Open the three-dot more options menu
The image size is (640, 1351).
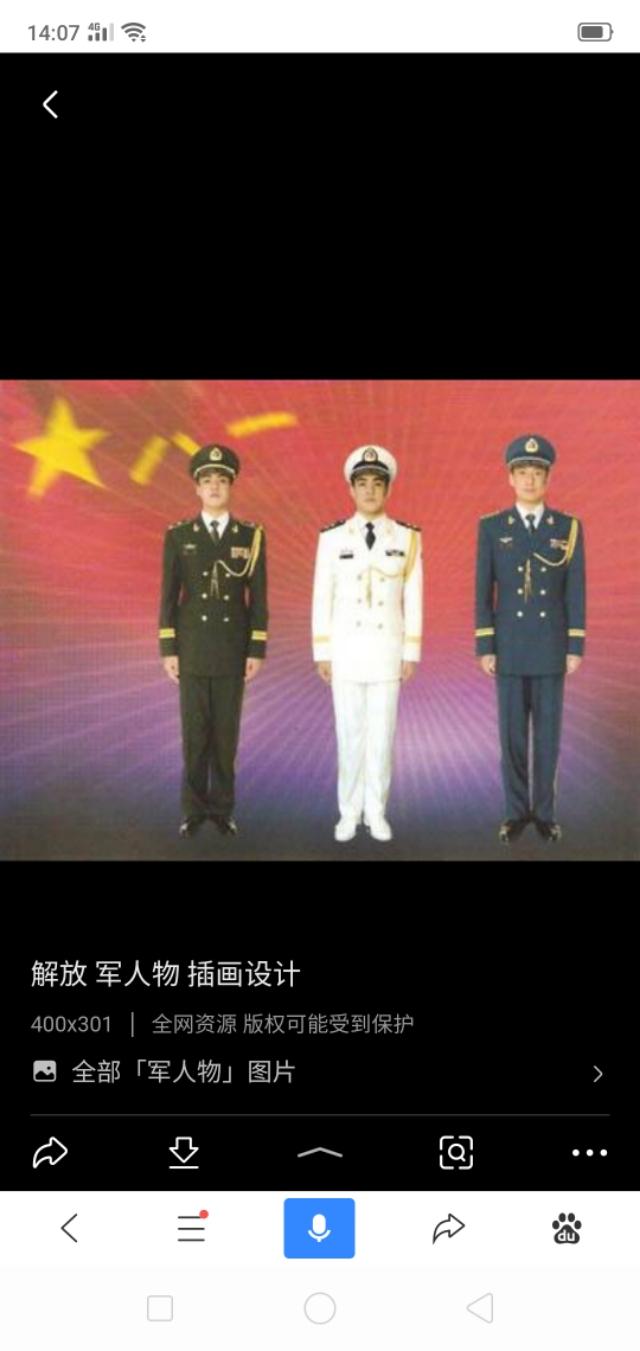tap(589, 1152)
